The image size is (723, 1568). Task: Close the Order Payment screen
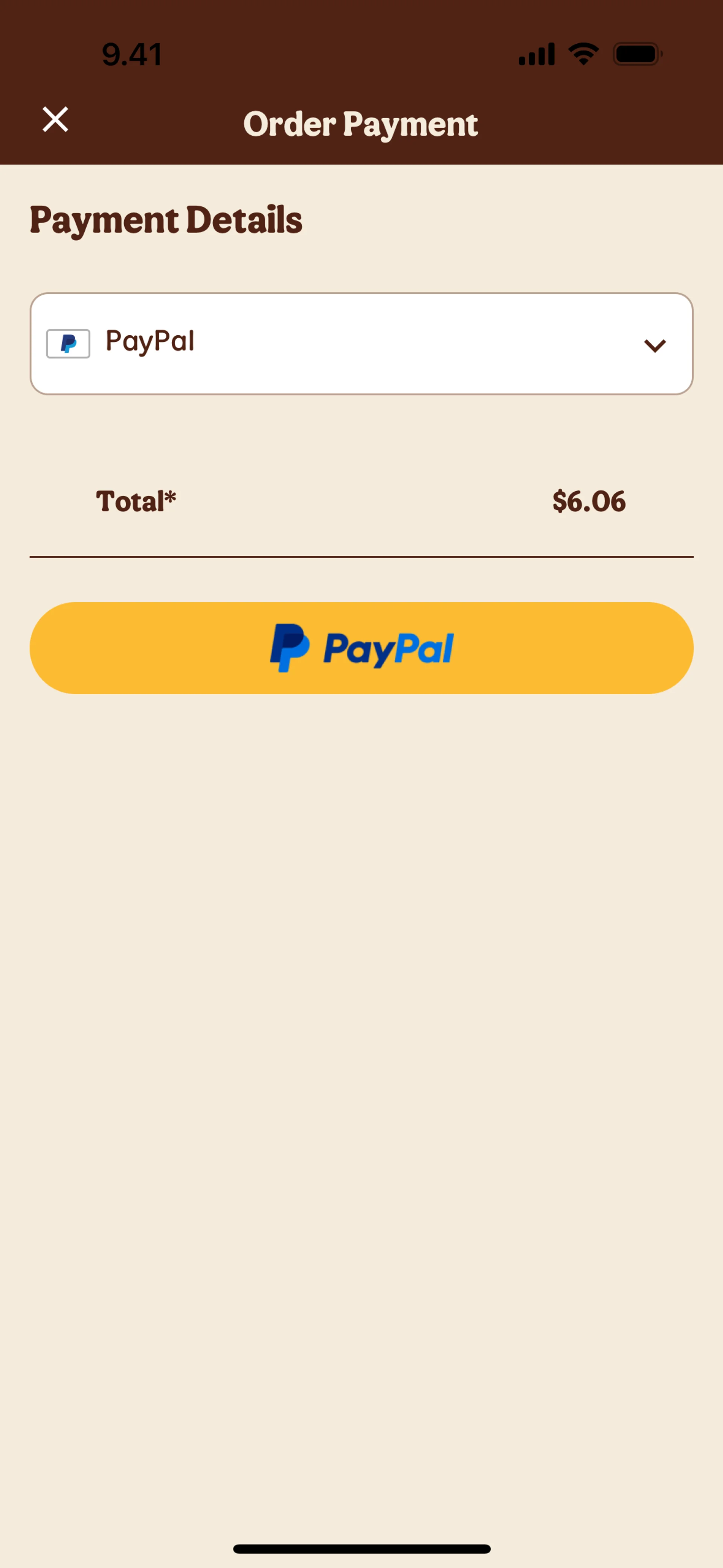tap(55, 119)
